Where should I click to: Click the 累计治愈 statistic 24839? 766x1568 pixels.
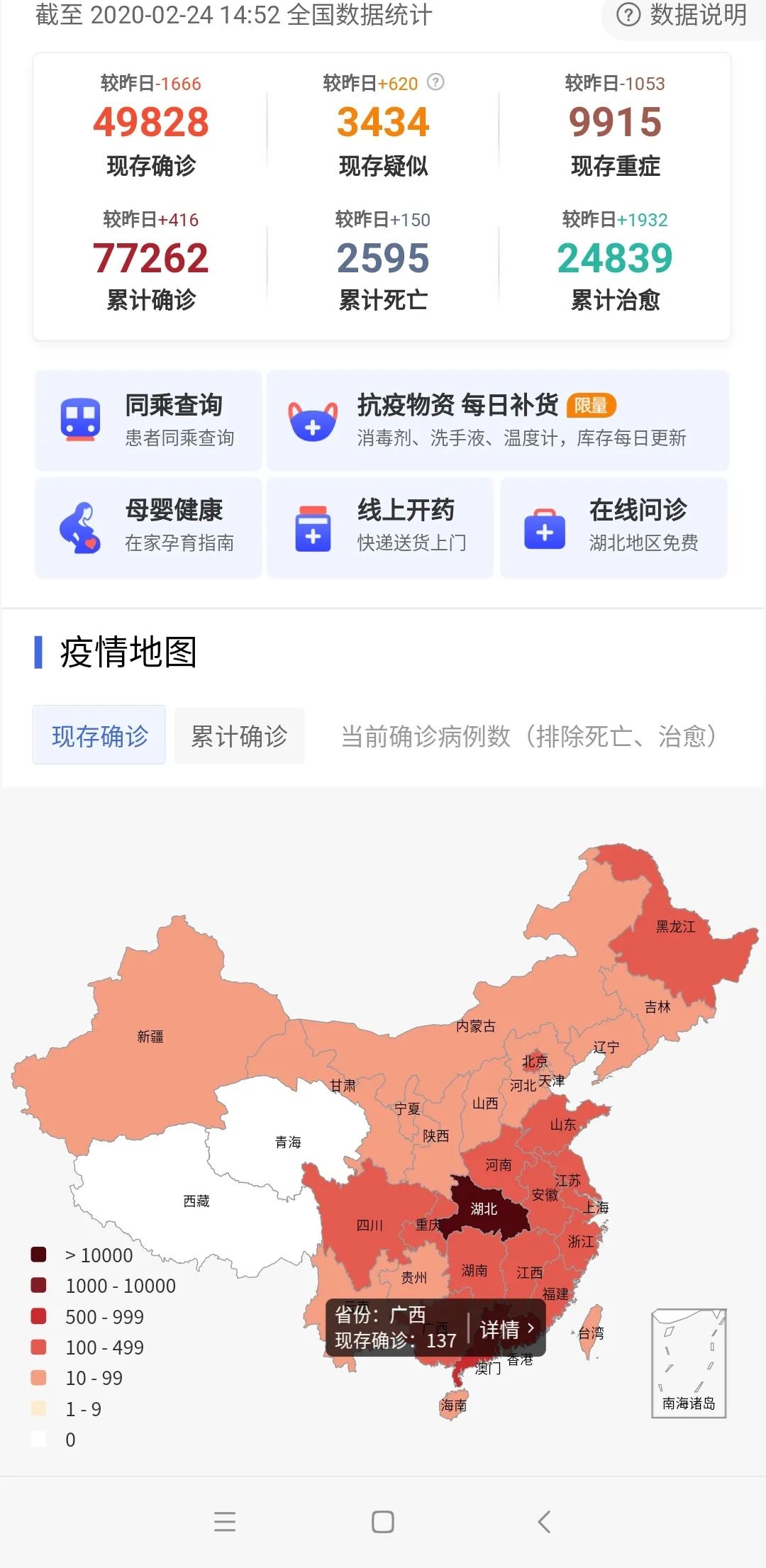coord(616,259)
